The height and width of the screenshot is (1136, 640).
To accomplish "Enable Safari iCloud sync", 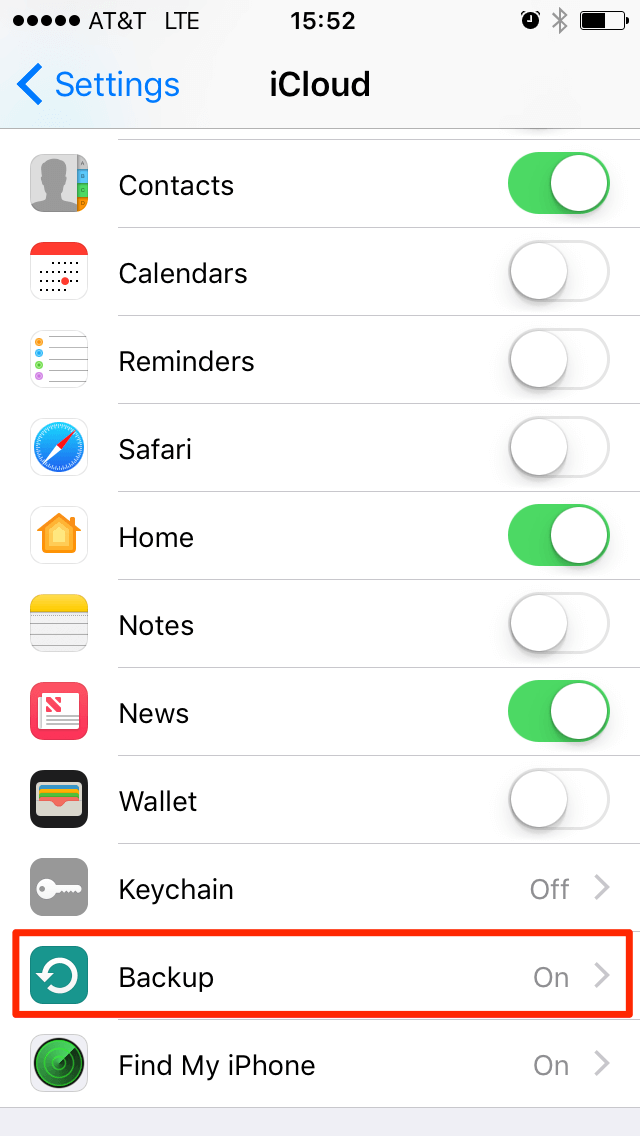I will click(558, 448).
